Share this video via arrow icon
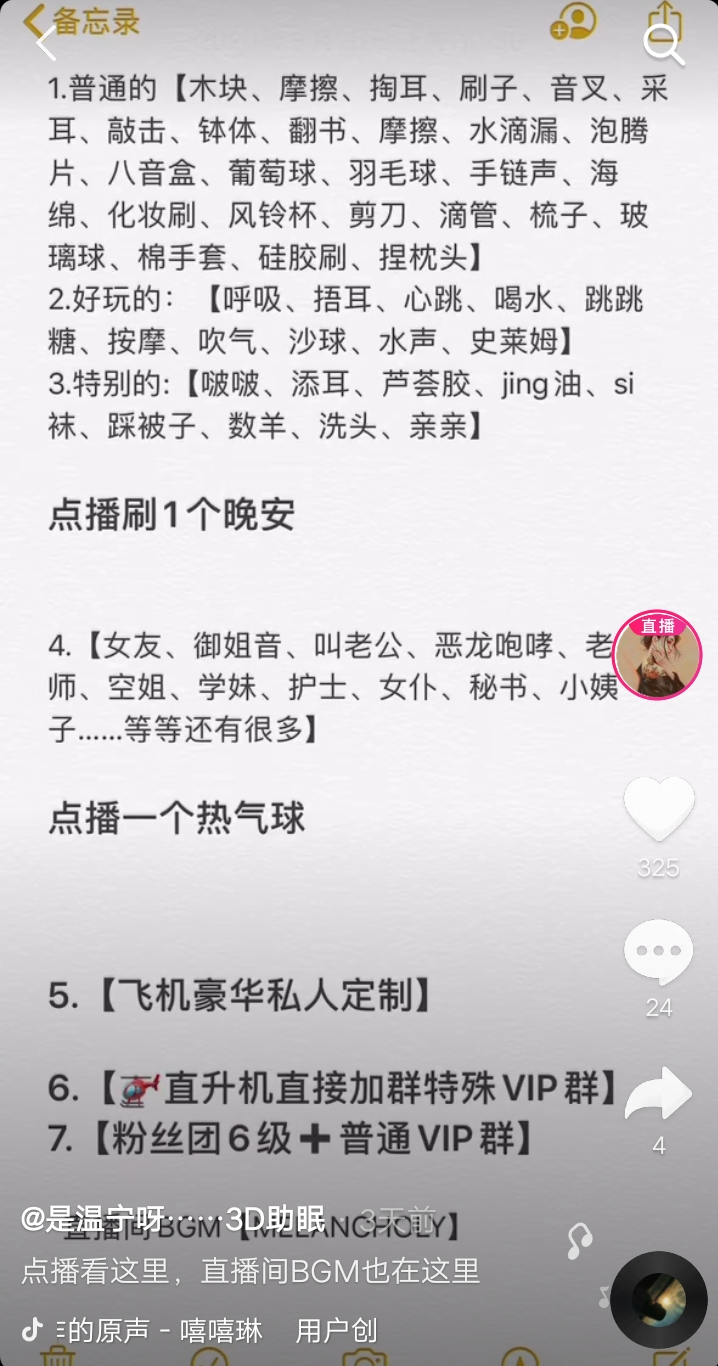 pos(658,1094)
